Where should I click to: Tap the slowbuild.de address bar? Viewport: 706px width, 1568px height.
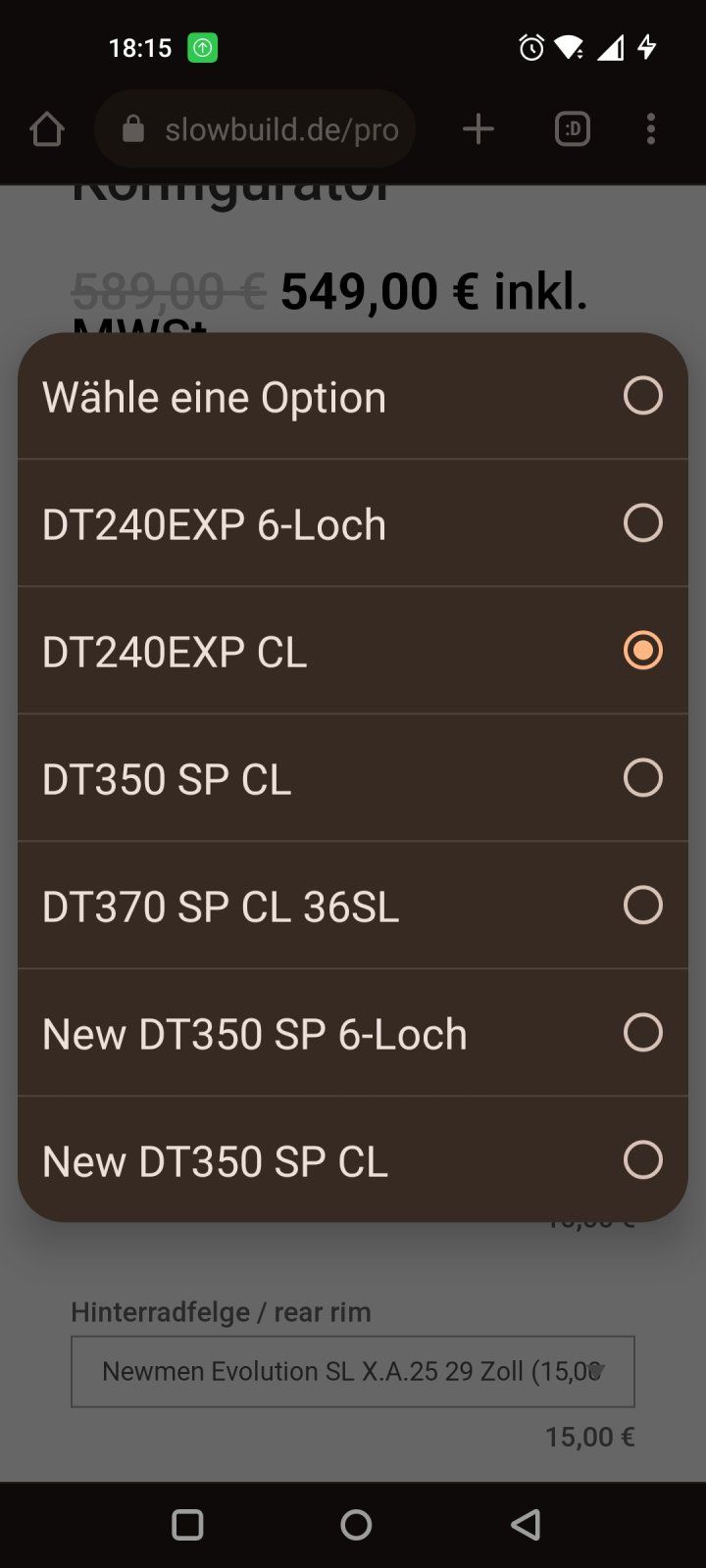[255, 129]
